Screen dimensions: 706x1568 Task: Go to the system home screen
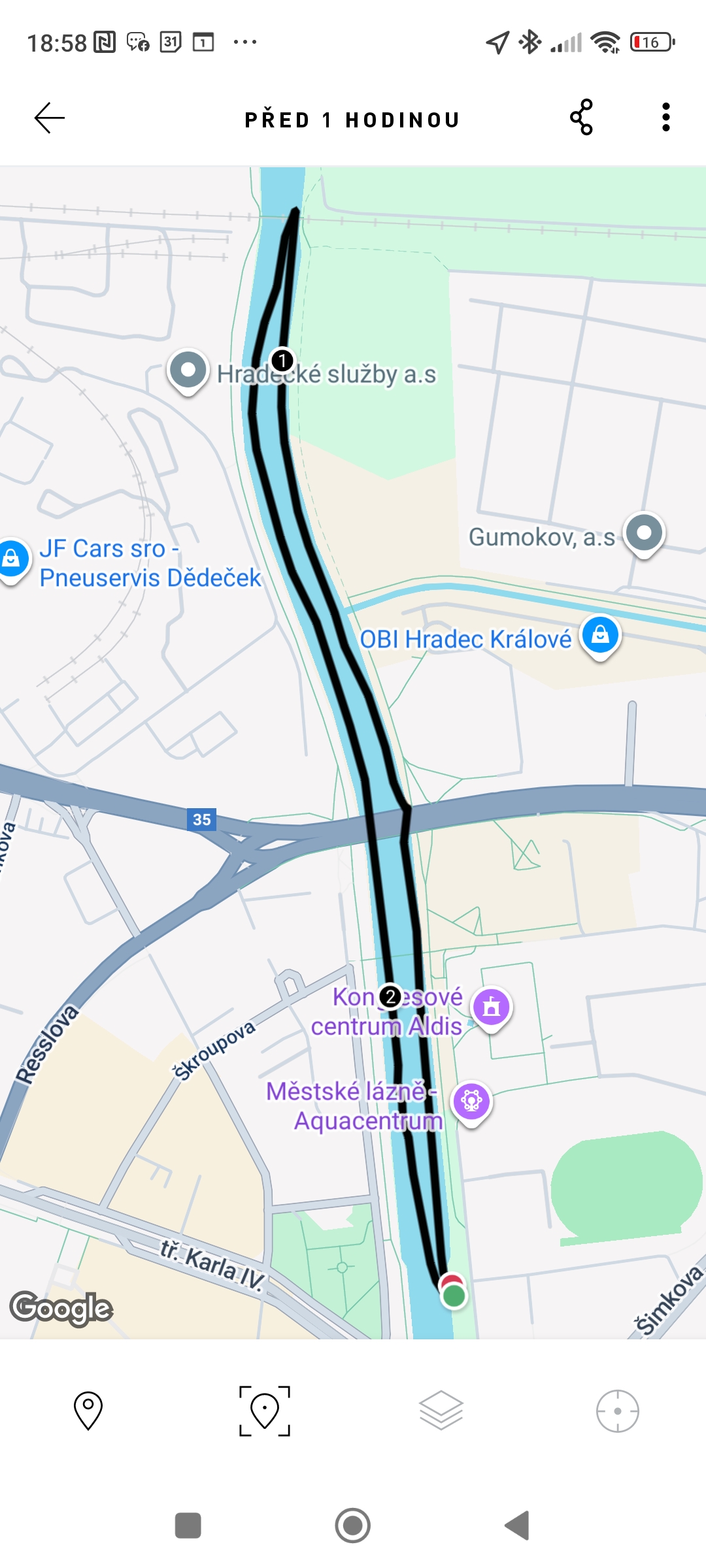coord(353,1526)
